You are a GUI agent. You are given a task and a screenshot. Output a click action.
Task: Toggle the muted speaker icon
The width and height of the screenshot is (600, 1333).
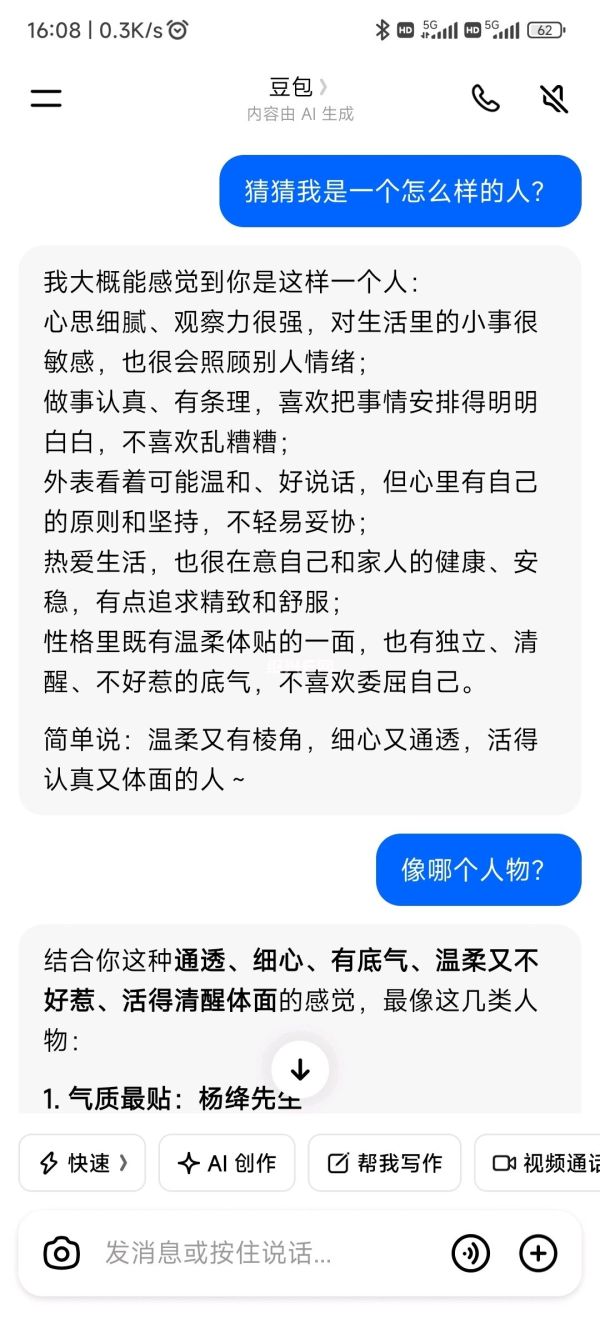click(553, 98)
